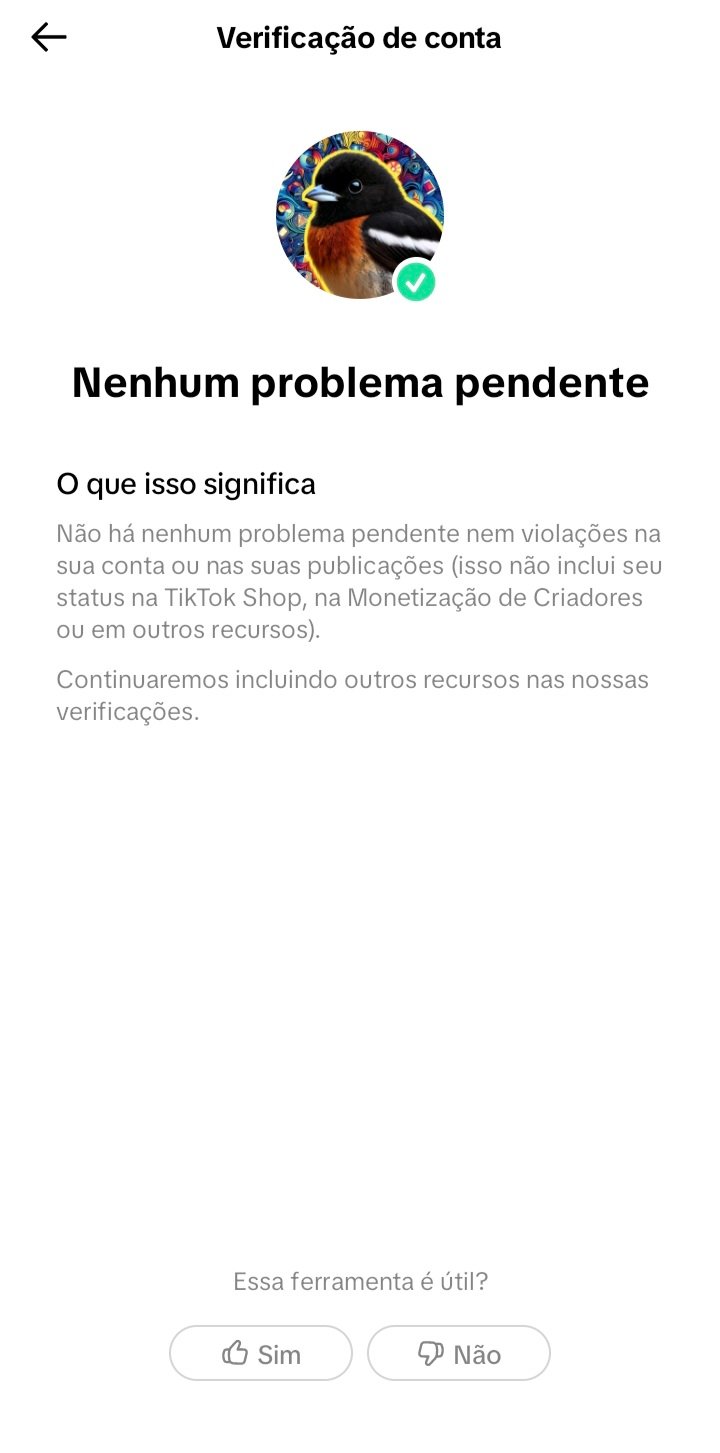Select Não as feedback answer

(x=459, y=1353)
